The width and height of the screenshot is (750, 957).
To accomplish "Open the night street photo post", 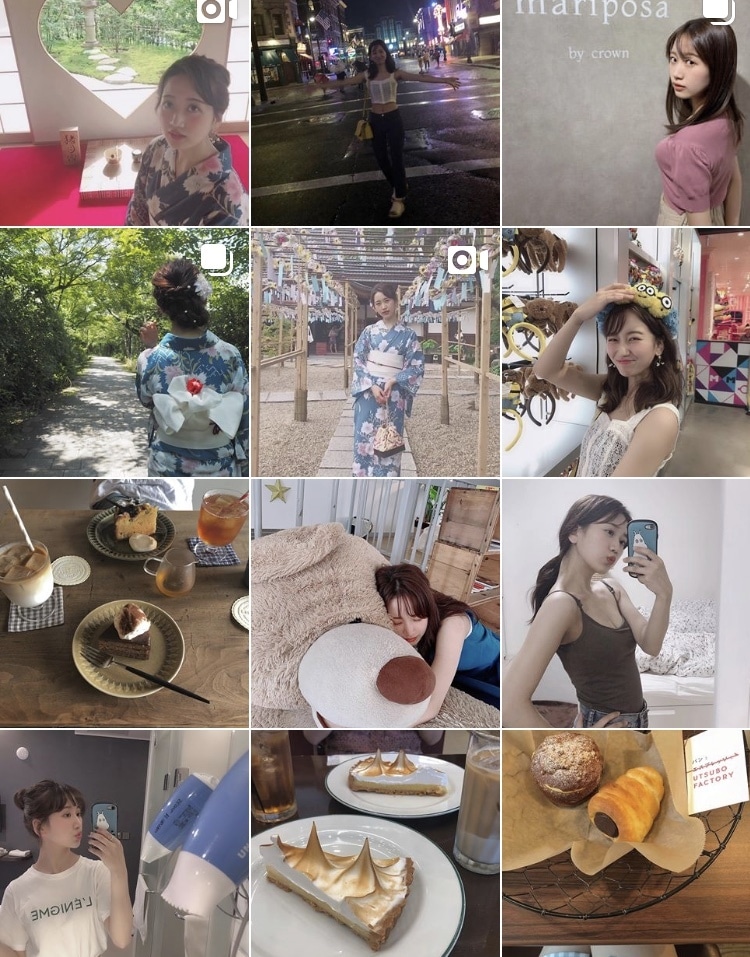I will tap(375, 112).
